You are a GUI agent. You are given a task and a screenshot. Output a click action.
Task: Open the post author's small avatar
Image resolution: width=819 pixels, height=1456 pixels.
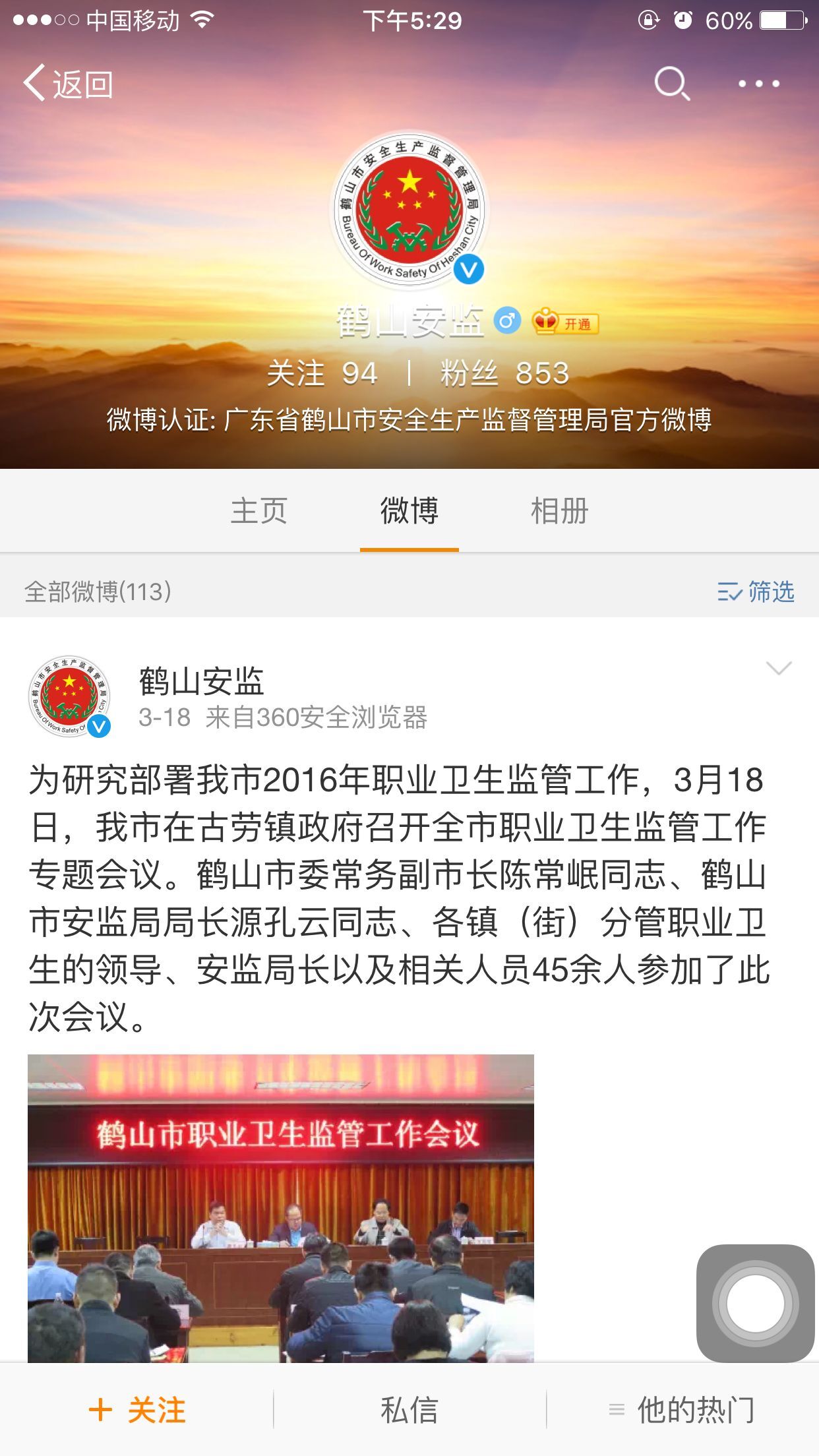pos(69,696)
